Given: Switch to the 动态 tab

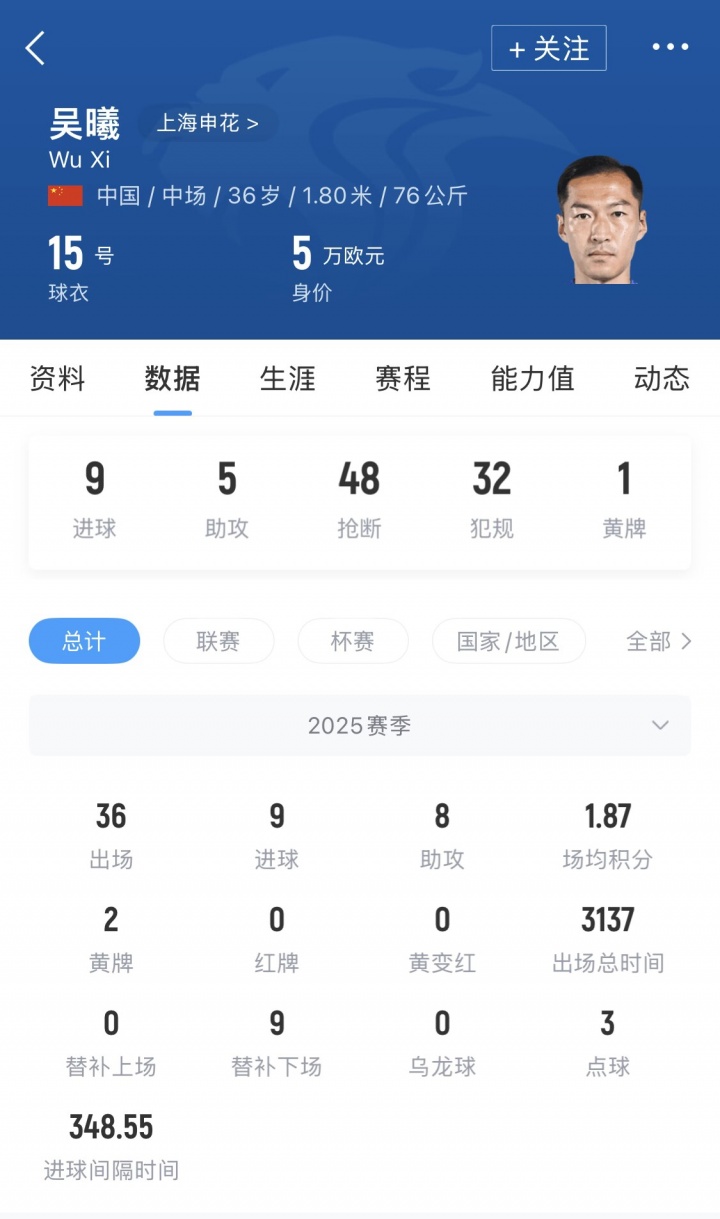Looking at the screenshot, I should [x=661, y=379].
